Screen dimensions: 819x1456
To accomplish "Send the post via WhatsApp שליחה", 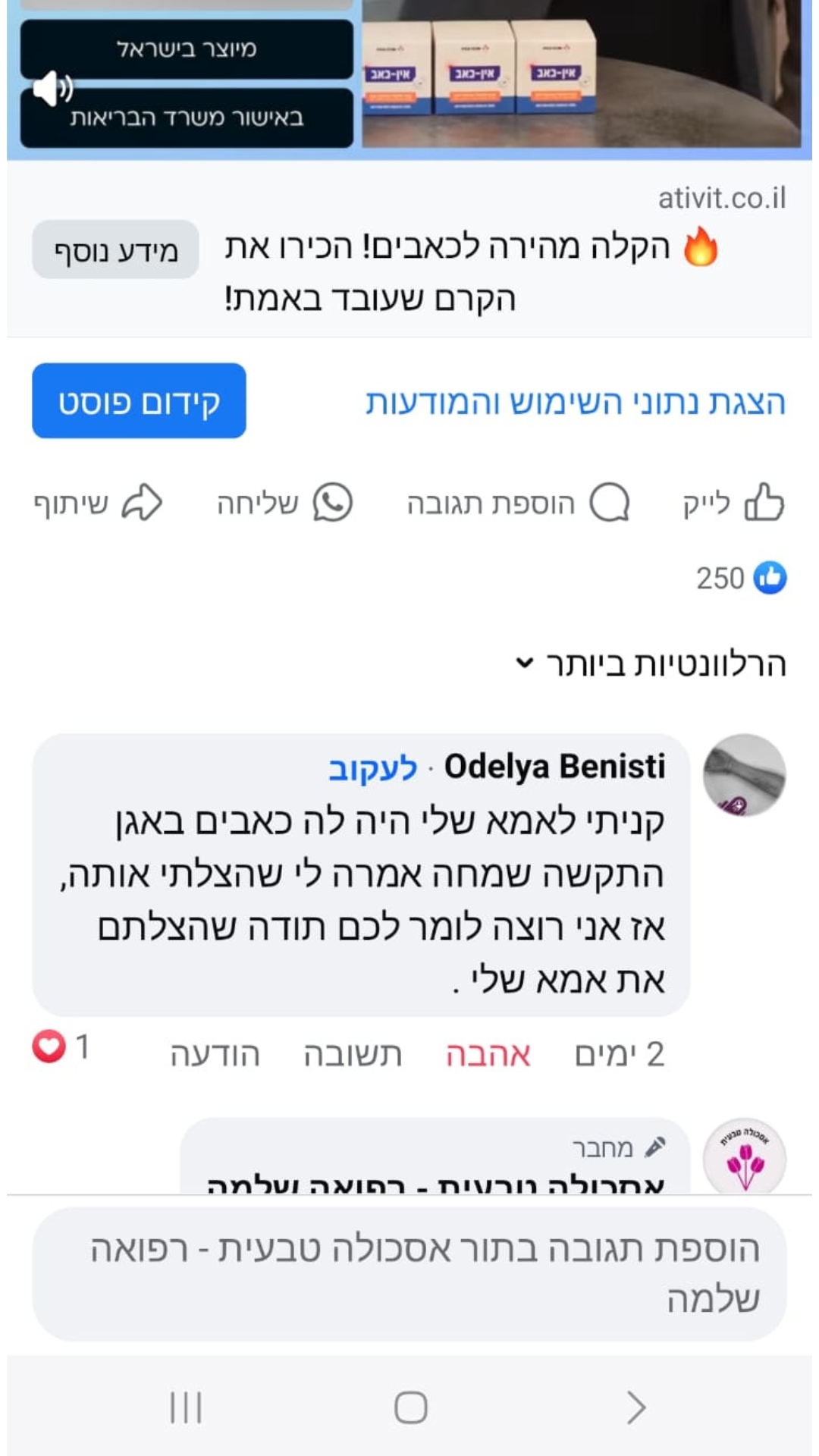I will 284,503.
